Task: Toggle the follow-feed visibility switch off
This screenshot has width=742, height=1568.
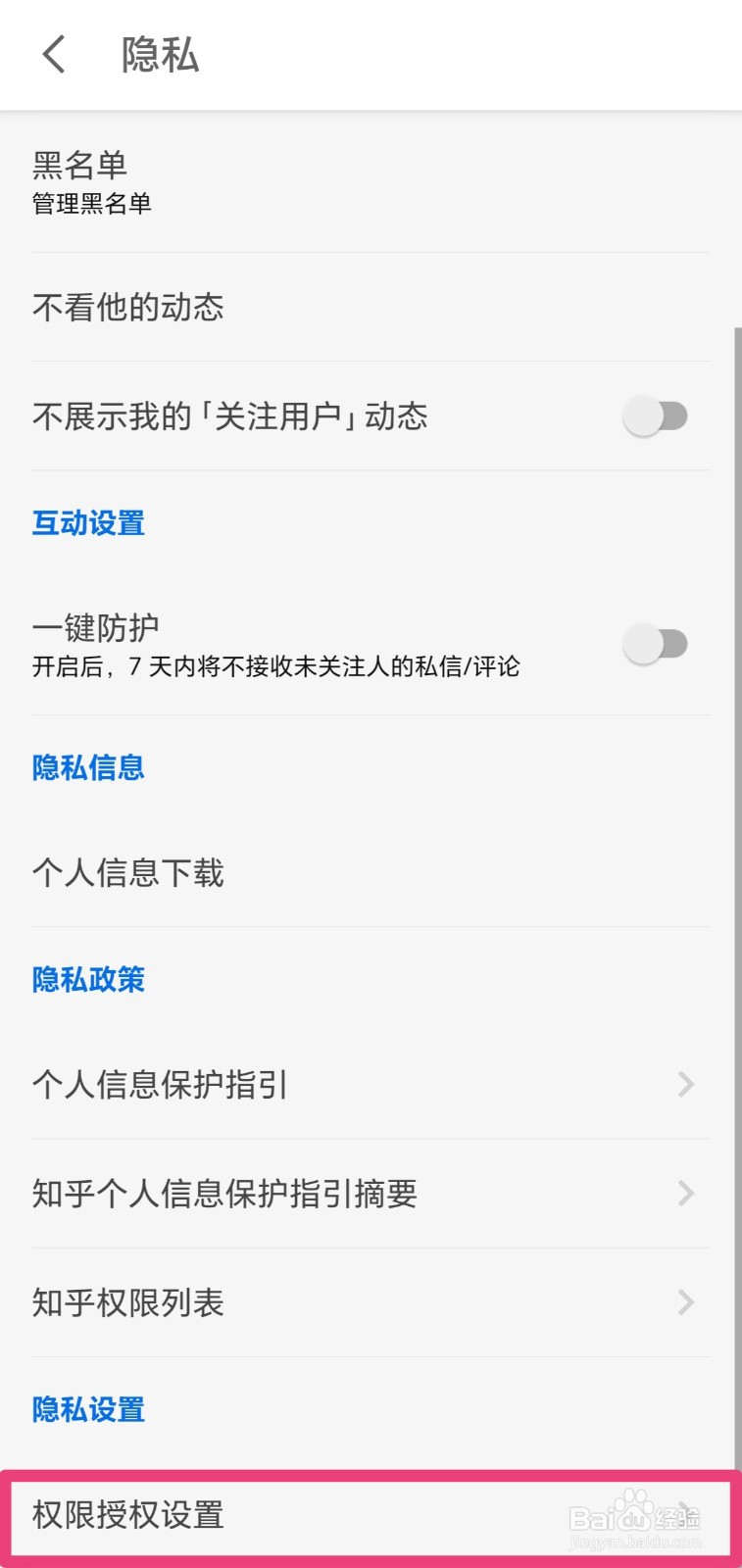Action: pyautogui.click(x=657, y=416)
